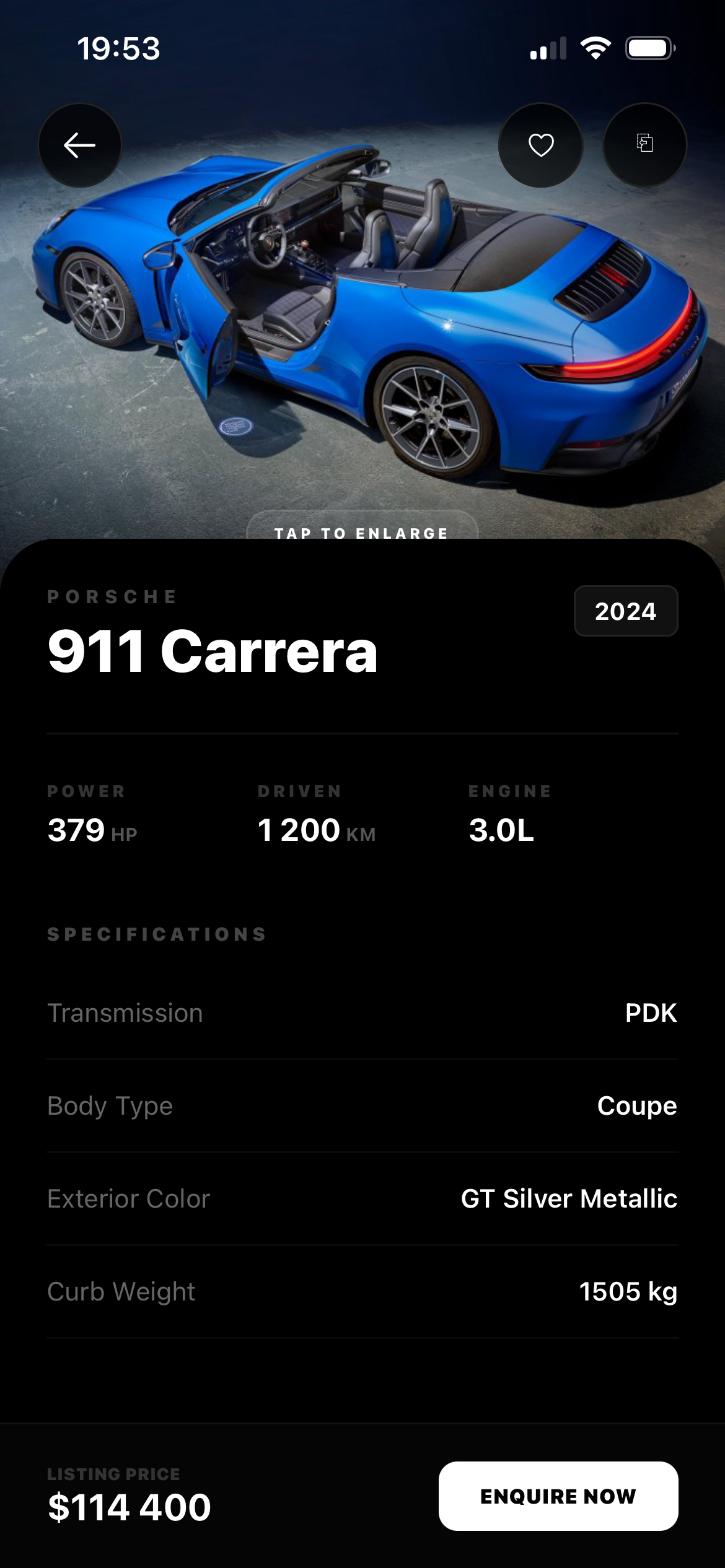Tap the TAP TO ENLARGE pill
725x1568 pixels.
click(362, 533)
